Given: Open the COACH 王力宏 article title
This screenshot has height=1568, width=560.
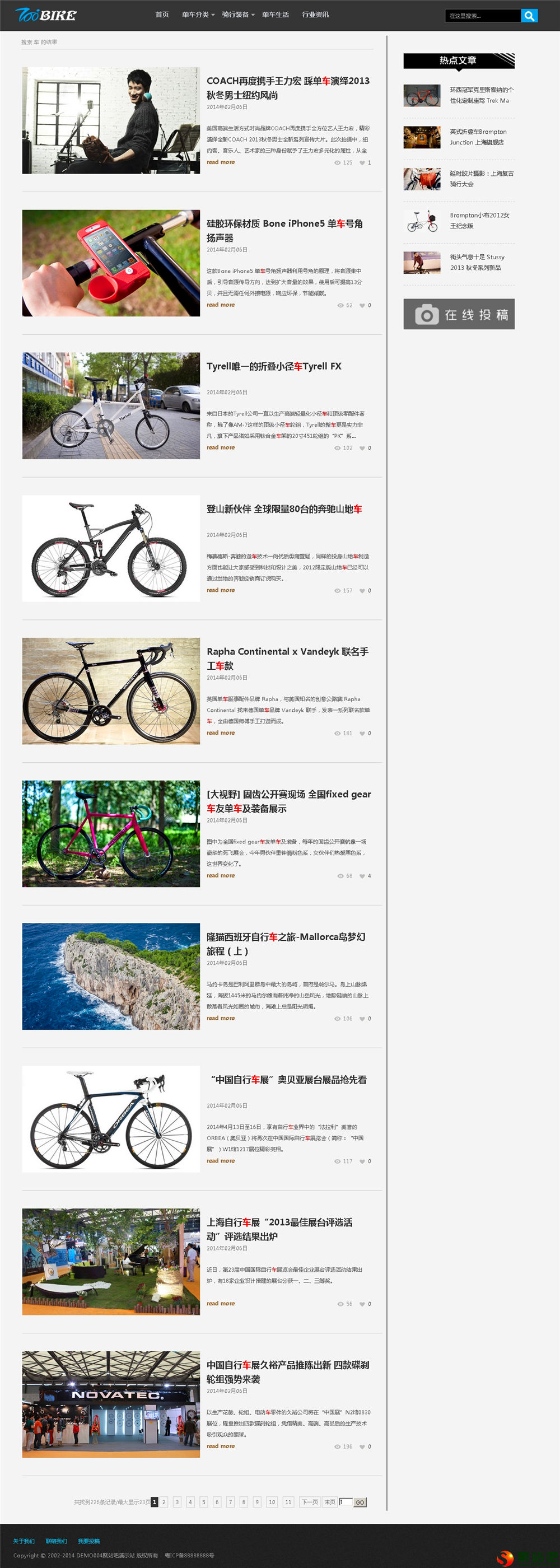Looking at the screenshot, I should click(x=287, y=88).
